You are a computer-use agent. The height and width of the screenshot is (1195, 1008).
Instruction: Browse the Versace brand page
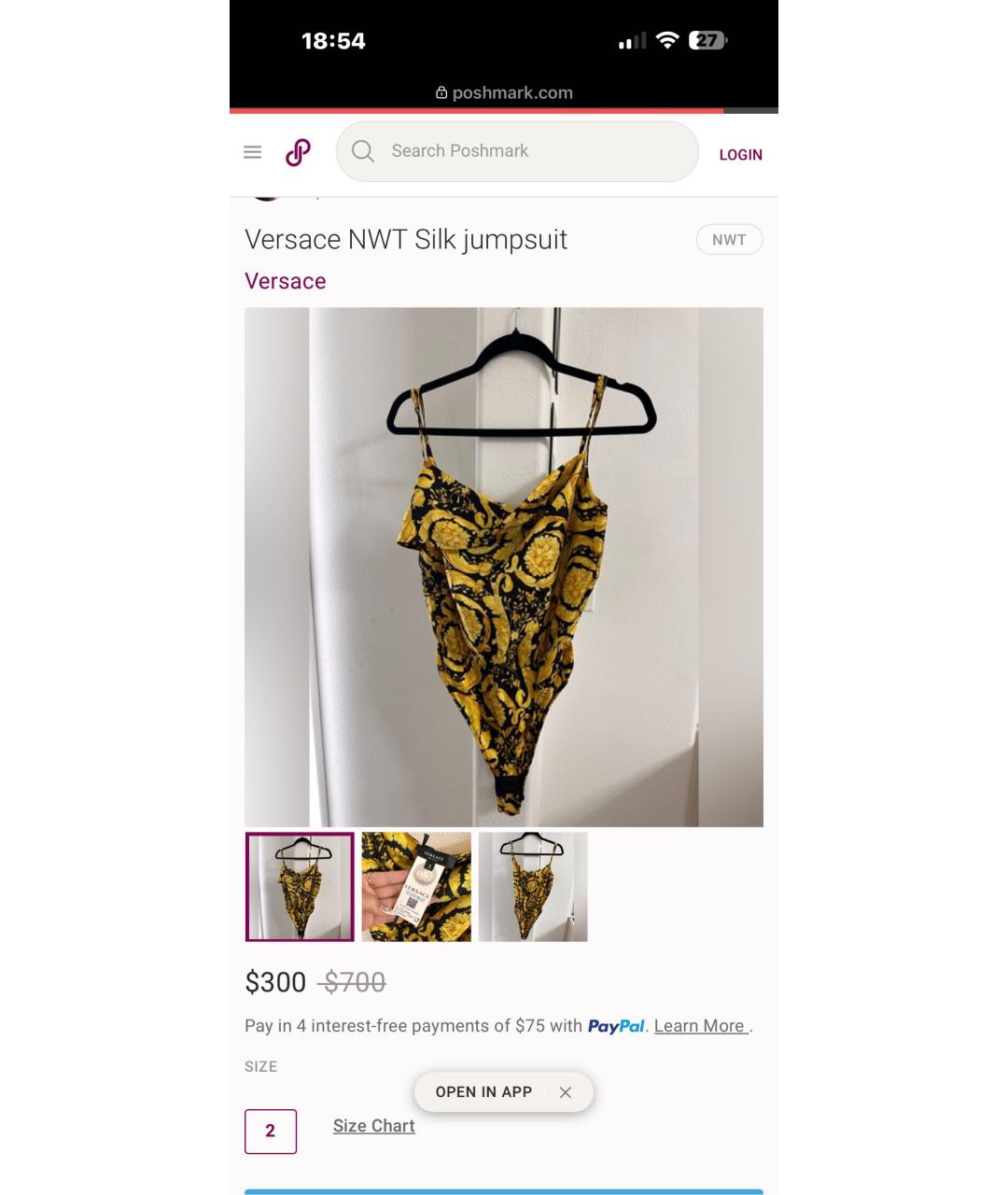(x=286, y=281)
